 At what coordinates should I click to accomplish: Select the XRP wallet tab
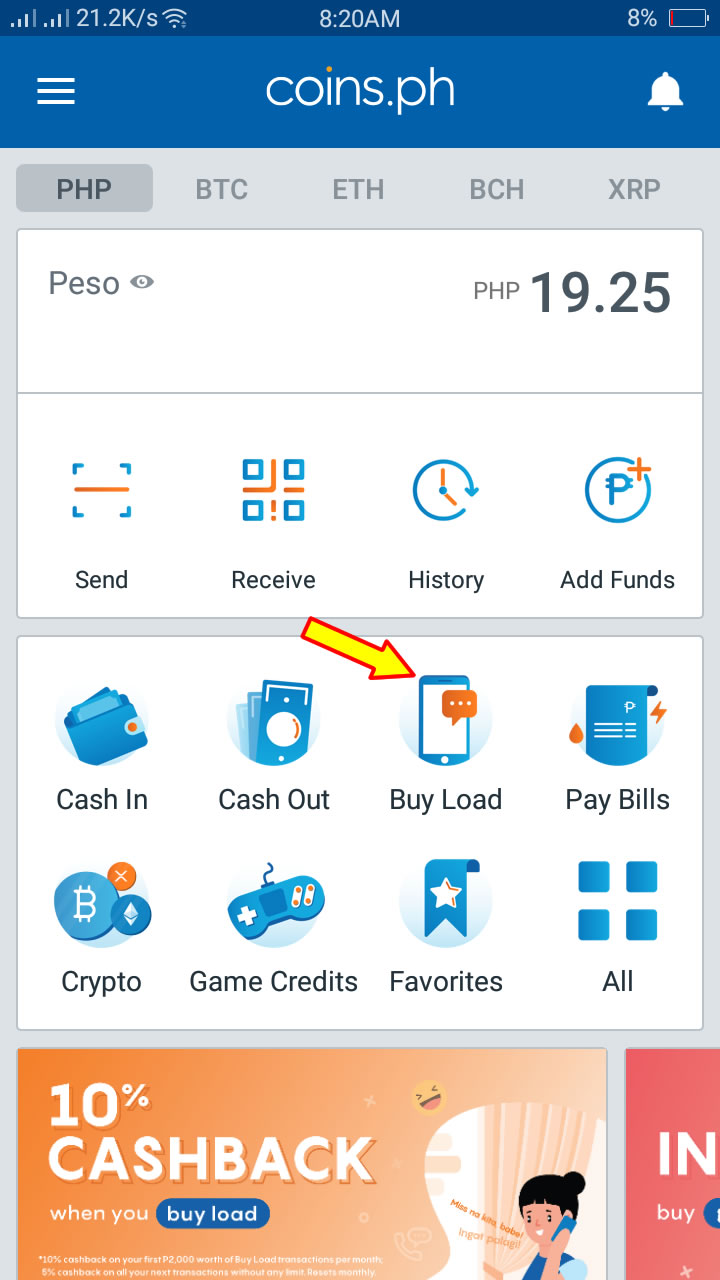click(634, 189)
